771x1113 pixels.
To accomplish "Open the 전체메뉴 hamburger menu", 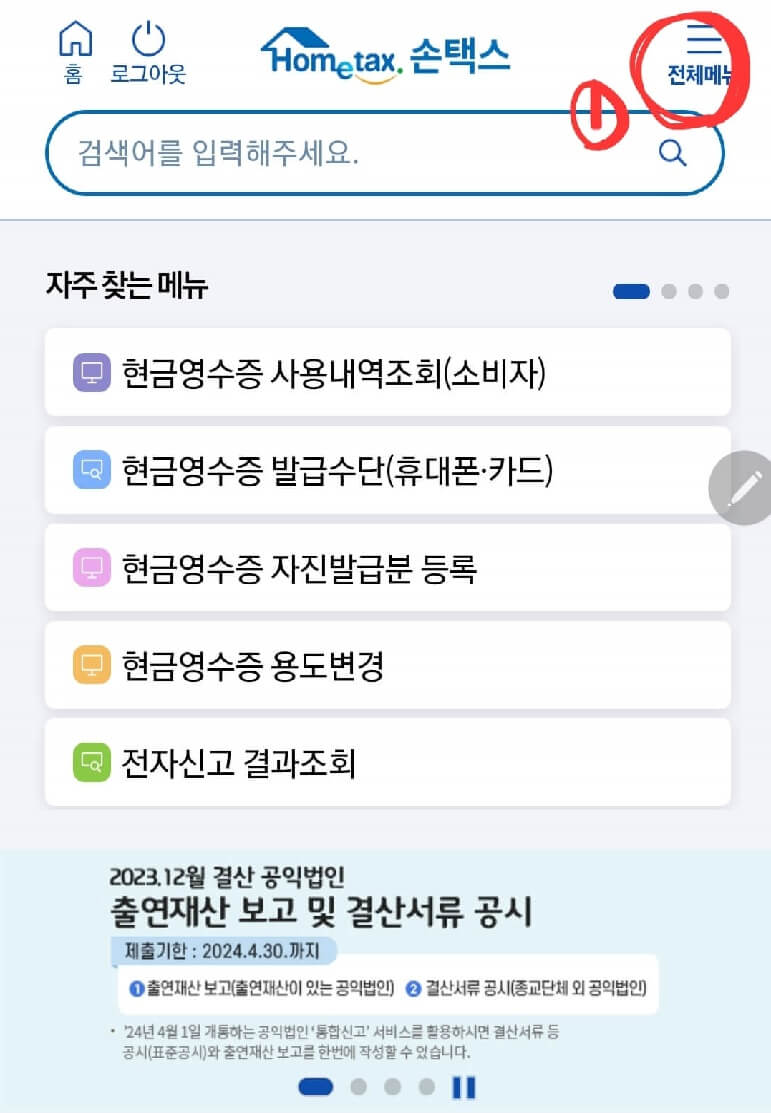I will coord(704,45).
